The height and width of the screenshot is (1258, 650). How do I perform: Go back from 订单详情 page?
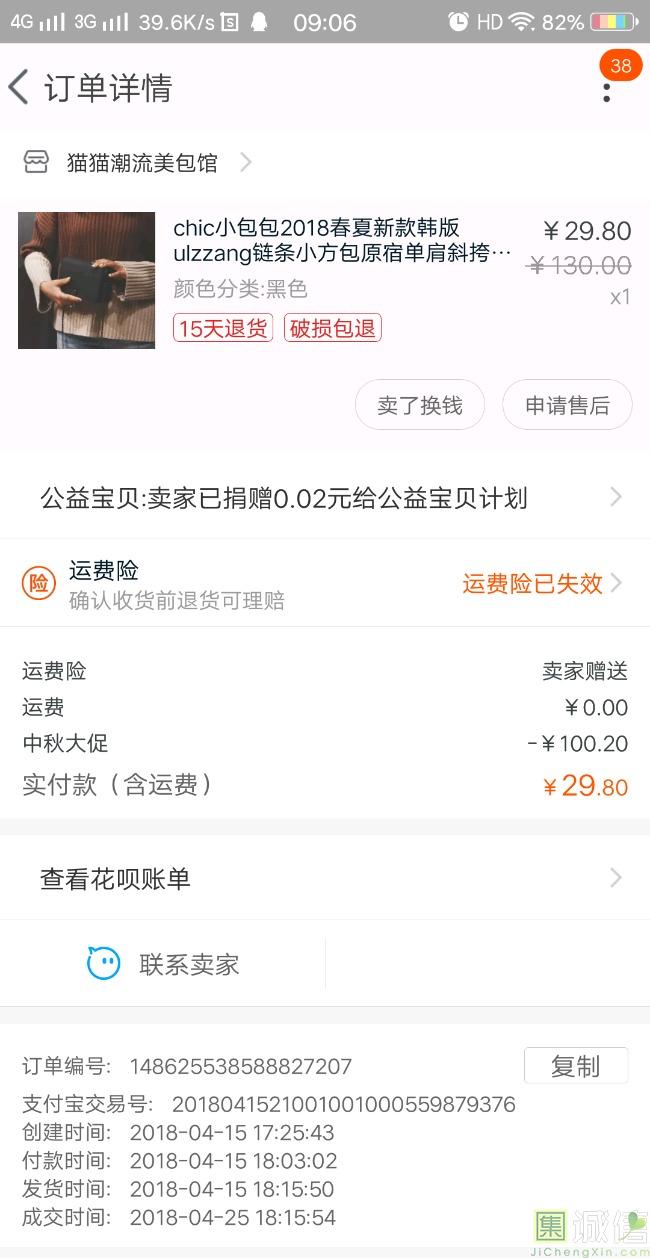click(x=20, y=88)
